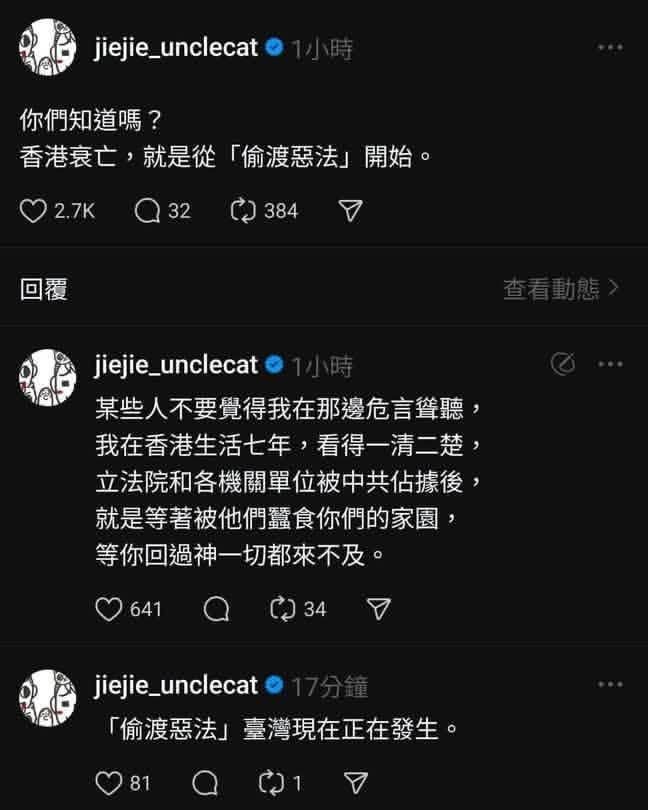
Task: Like the reply with 641 likes
Action: point(110,608)
